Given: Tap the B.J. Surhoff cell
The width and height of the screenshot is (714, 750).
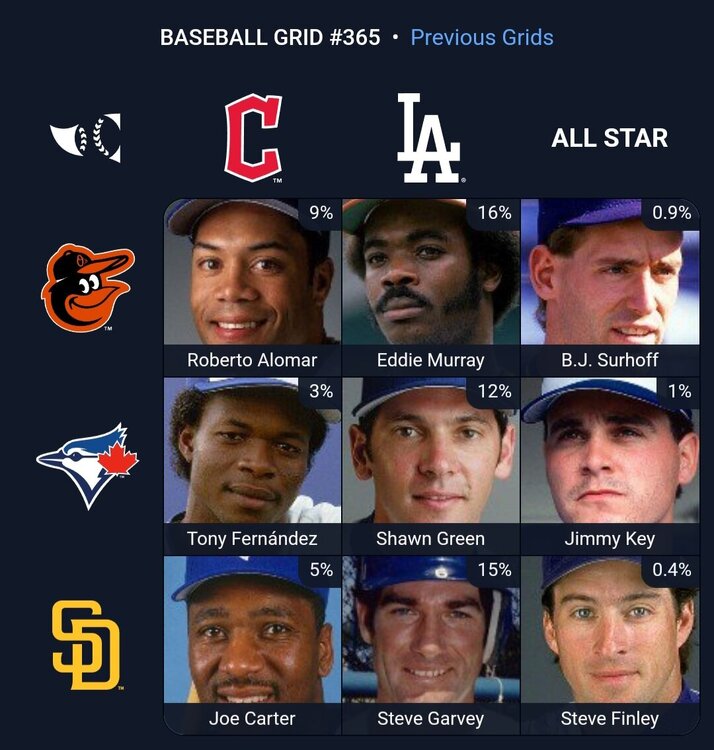Looking at the screenshot, I should coord(609,287).
